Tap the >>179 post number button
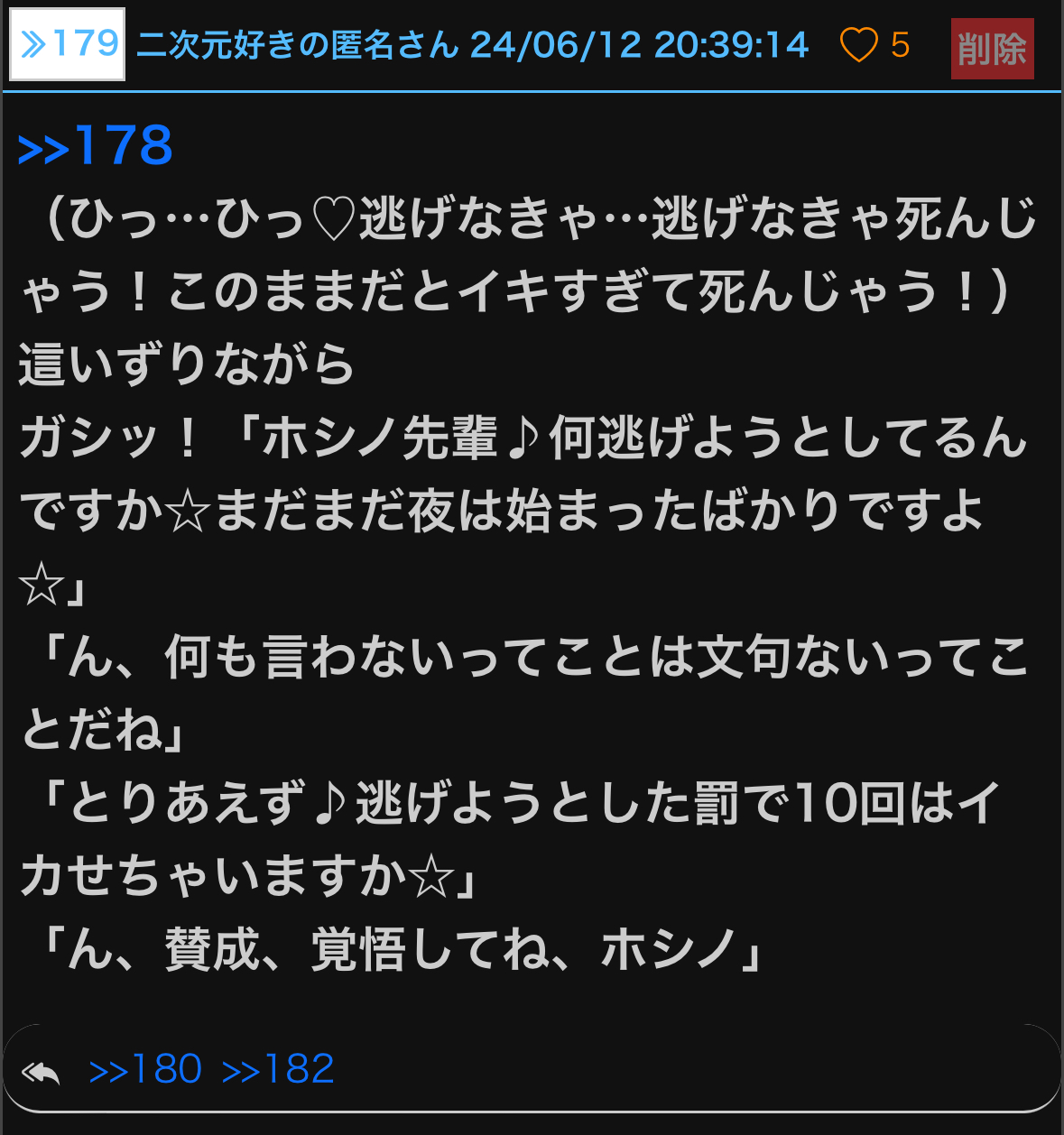 [68, 44]
